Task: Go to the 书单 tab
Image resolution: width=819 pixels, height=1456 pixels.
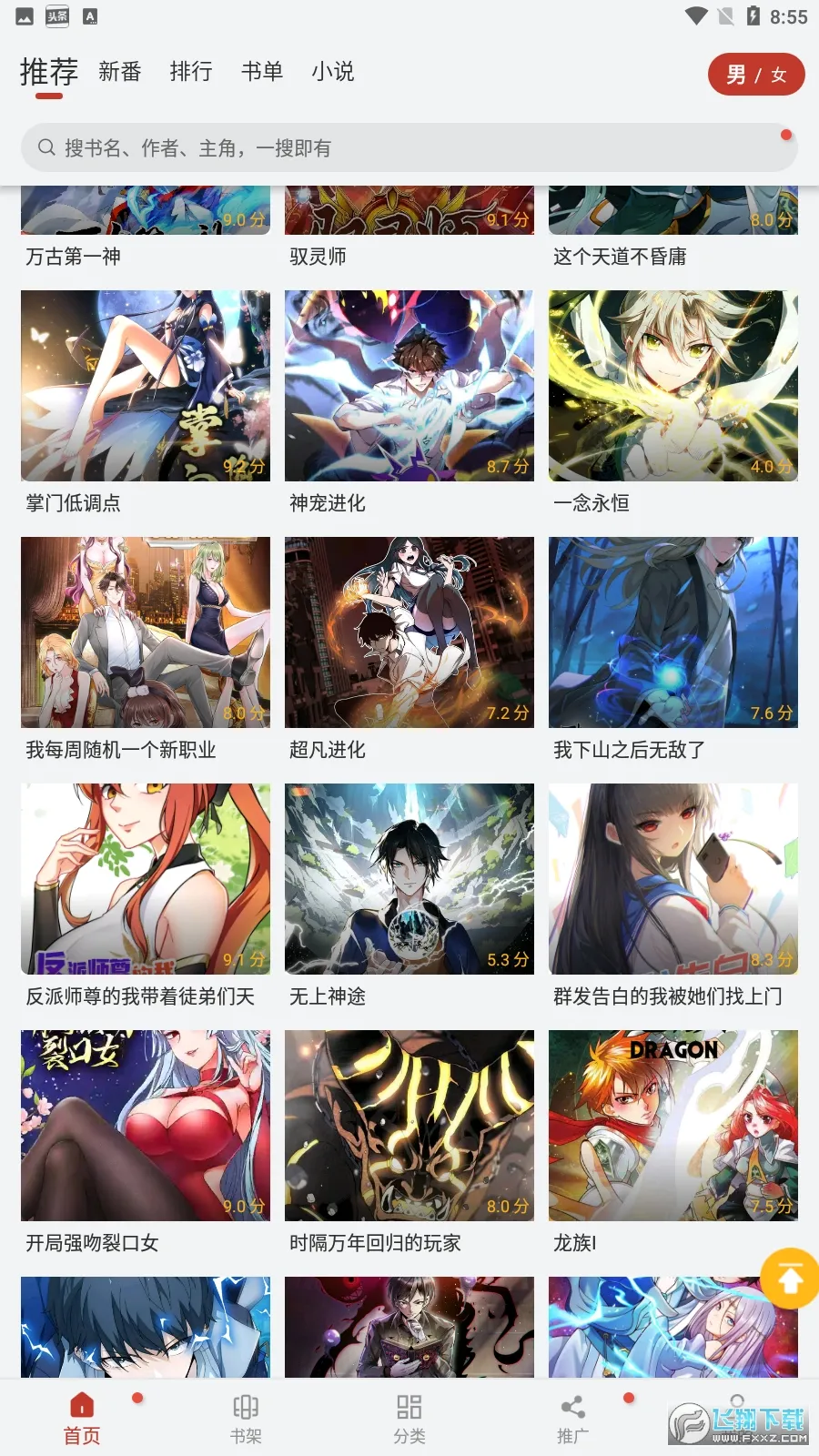Action: tap(262, 72)
